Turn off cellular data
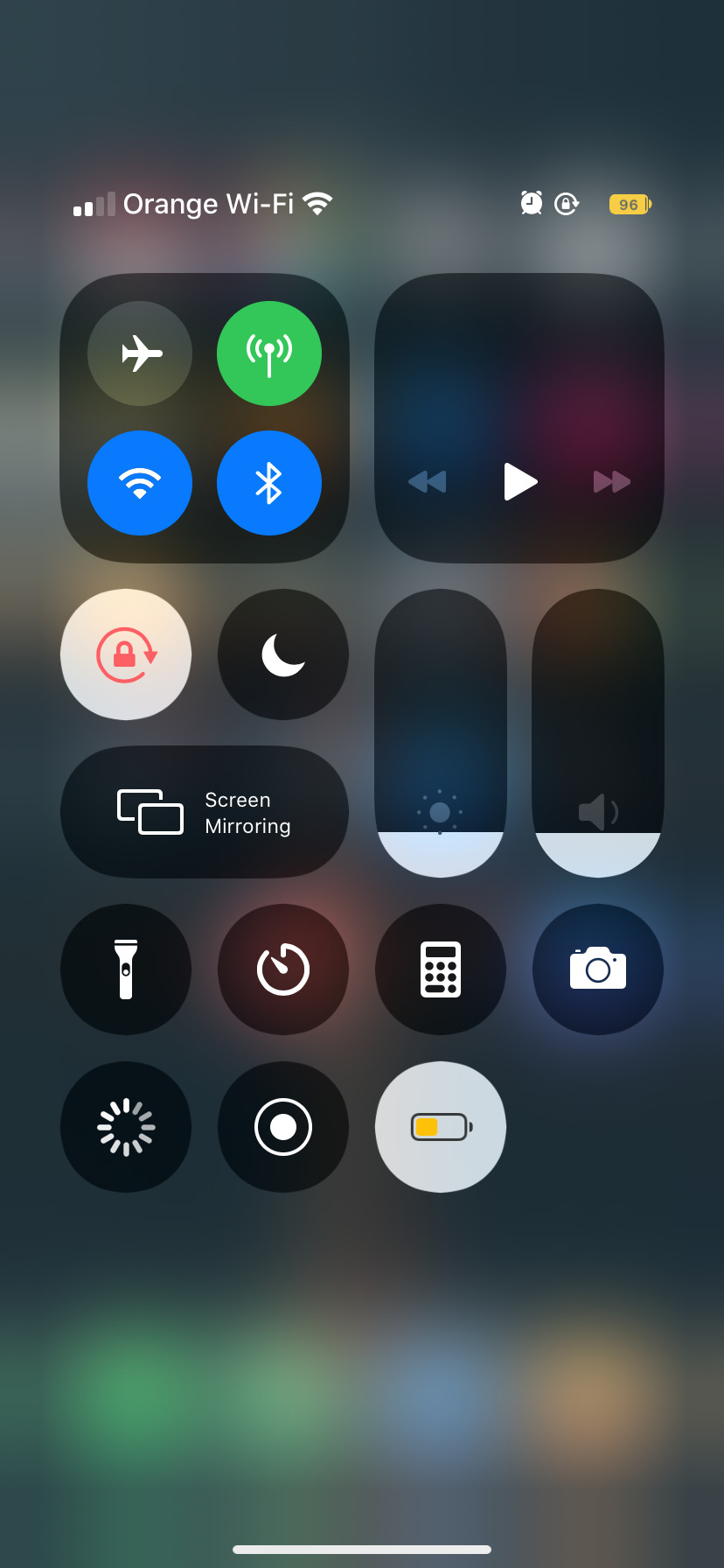This screenshot has height=1568, width=724. (269, 353)
